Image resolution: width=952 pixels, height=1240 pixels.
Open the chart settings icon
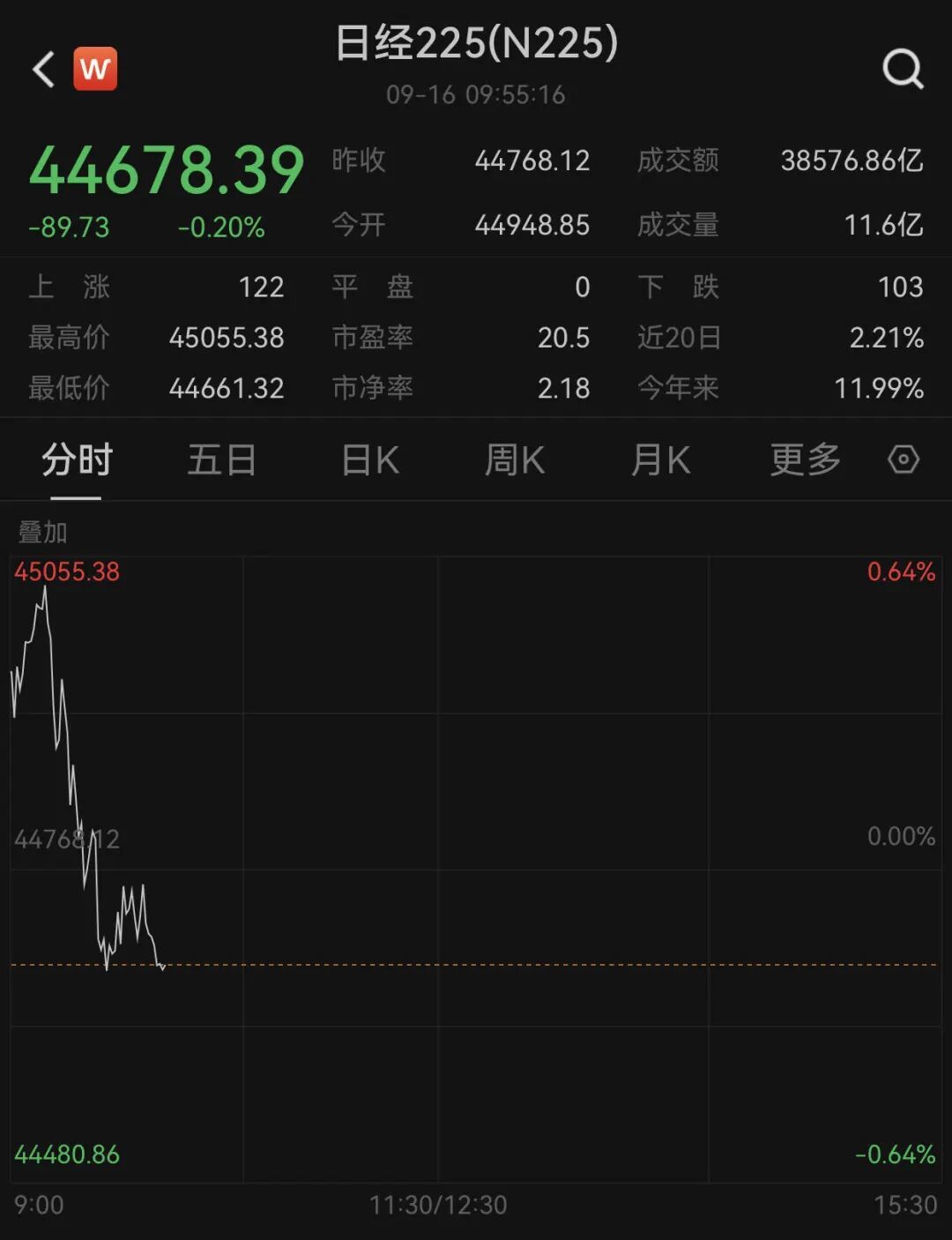(x=904, y=459)
